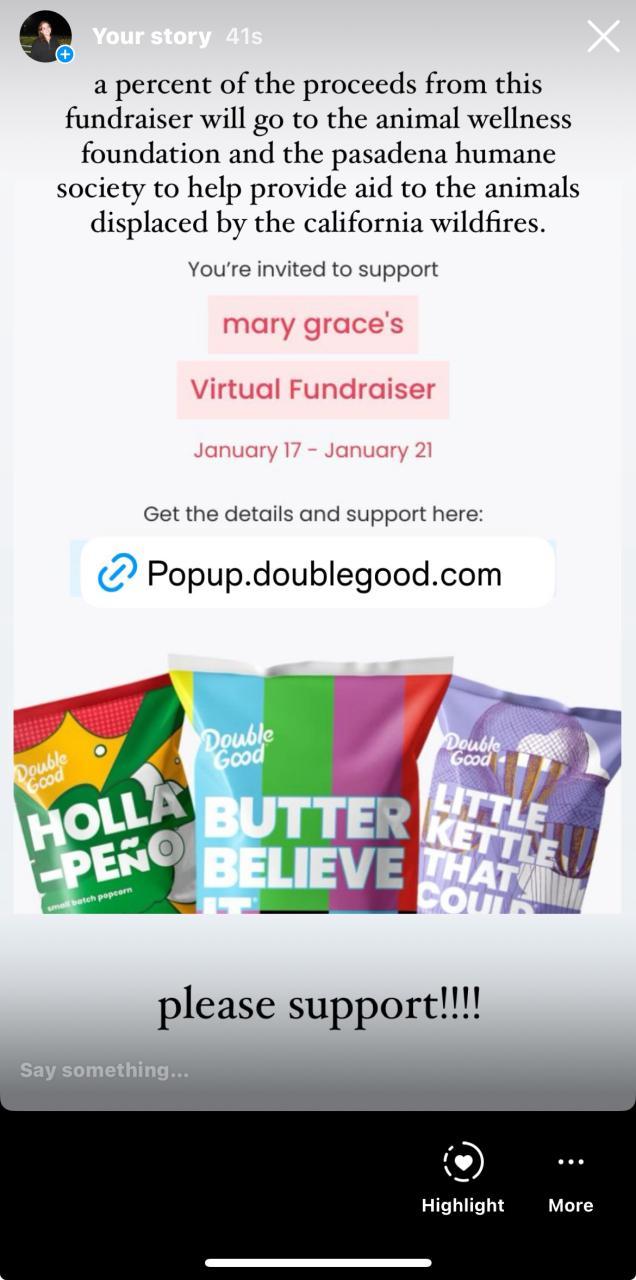Tap the Your story profile picture
The image size is (636, 1280).
46,37
